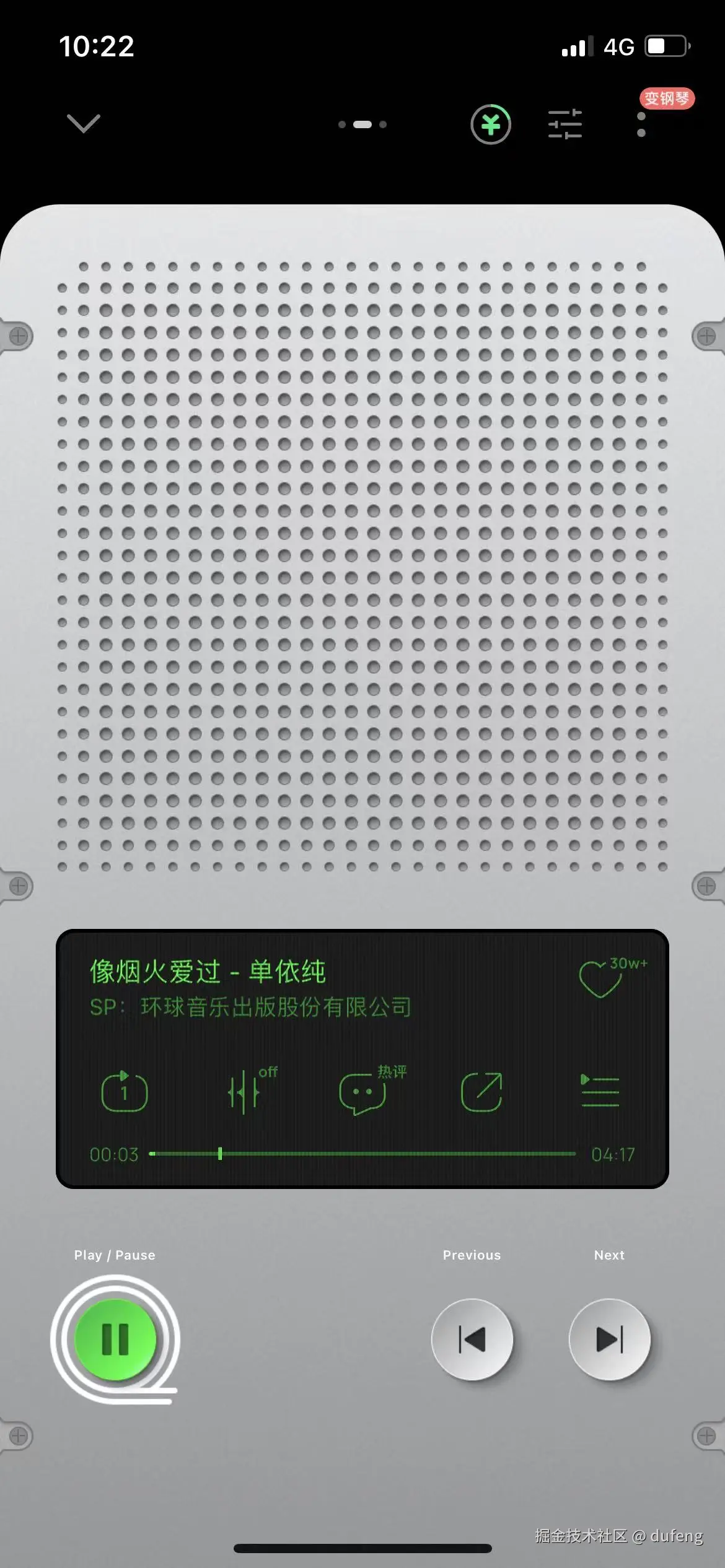Toggle playback with the pause button
Viewport: 725px width, 1568px height.
[x=116, y=1339]
